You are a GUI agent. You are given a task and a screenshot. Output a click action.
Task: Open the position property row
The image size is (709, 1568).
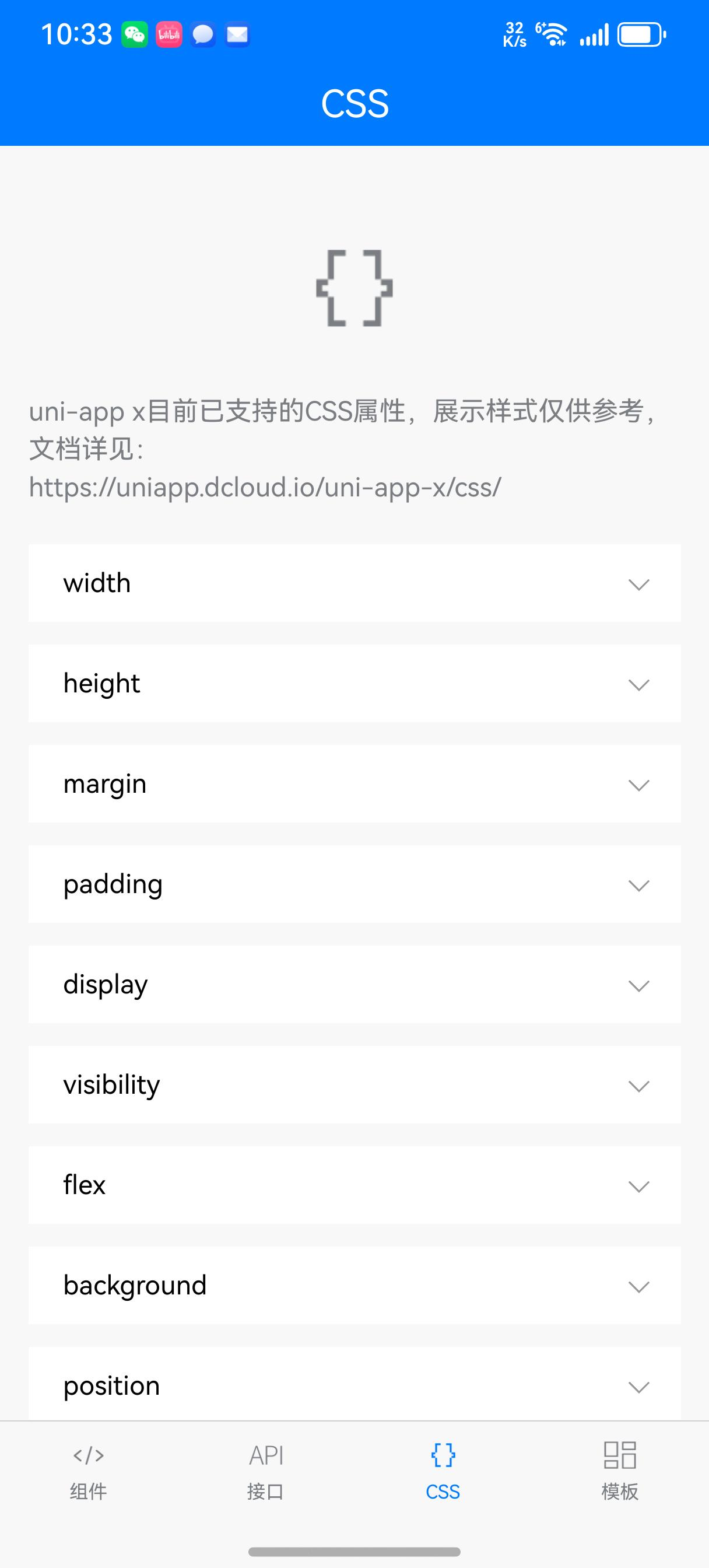pyautogui.click(x=354, y=1385)
